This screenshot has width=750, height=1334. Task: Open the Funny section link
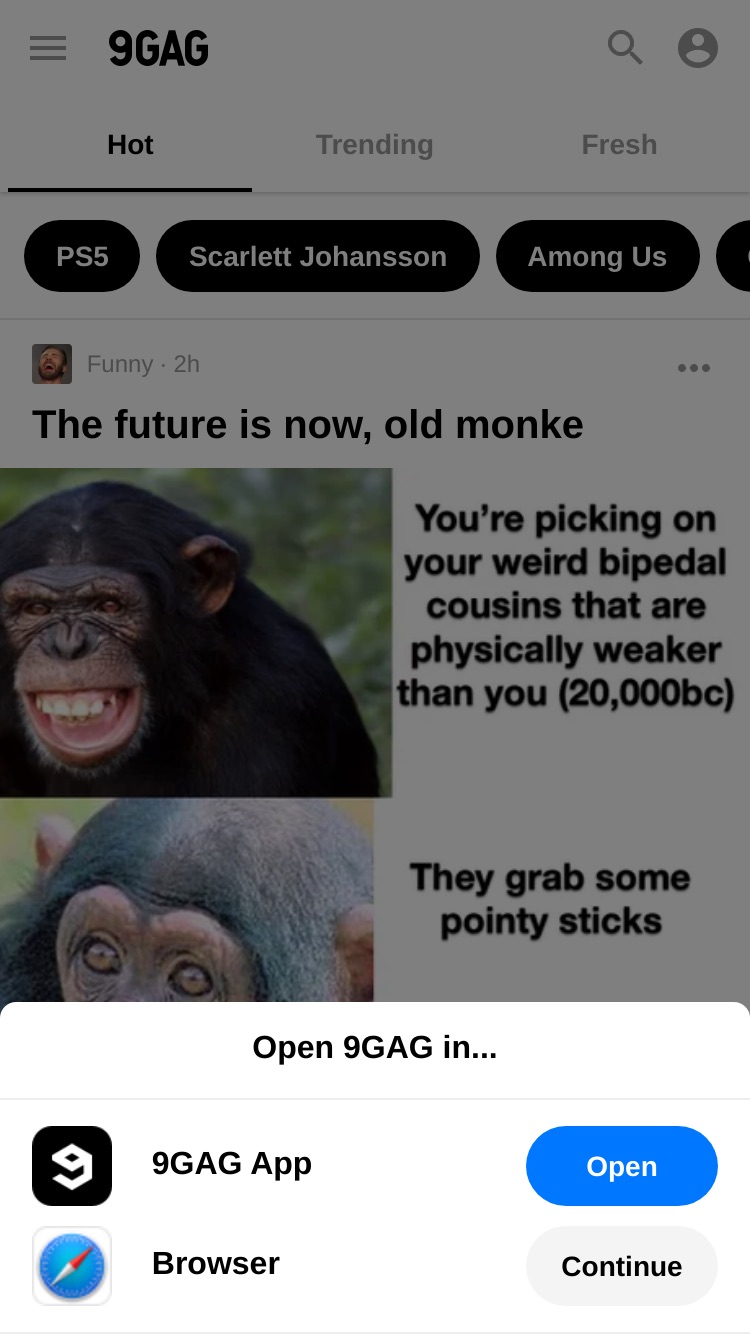120,364
